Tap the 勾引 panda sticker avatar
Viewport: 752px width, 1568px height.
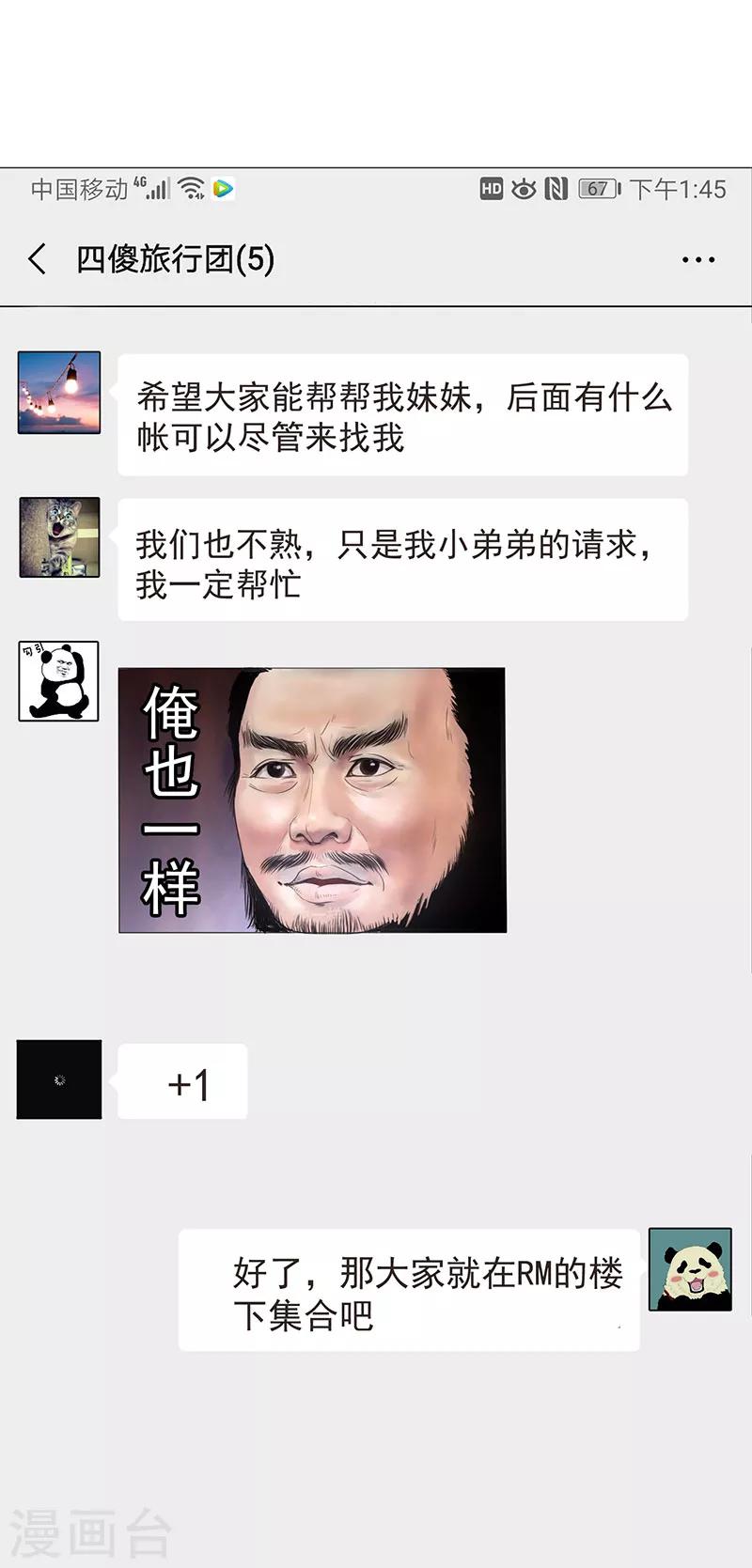click(x=58, y=682)
